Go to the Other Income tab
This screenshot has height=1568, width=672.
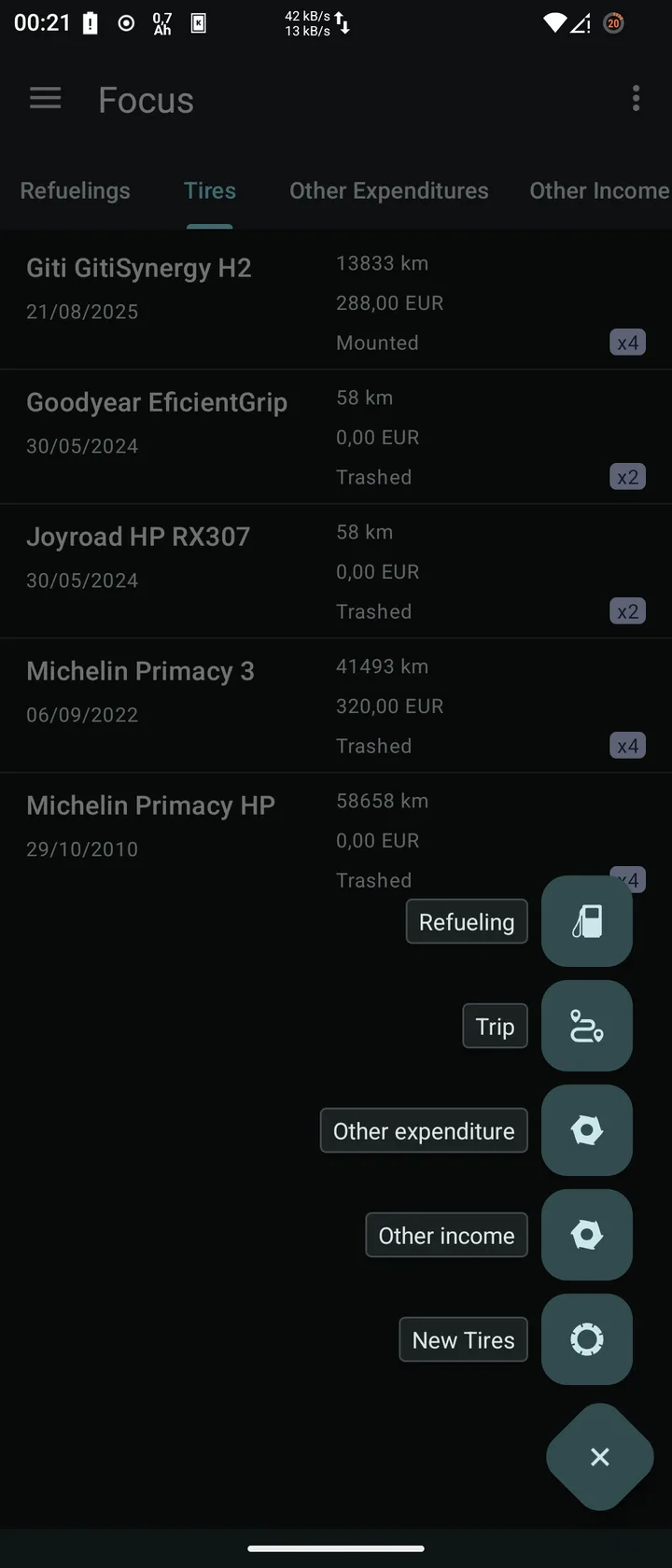[600, 190]
